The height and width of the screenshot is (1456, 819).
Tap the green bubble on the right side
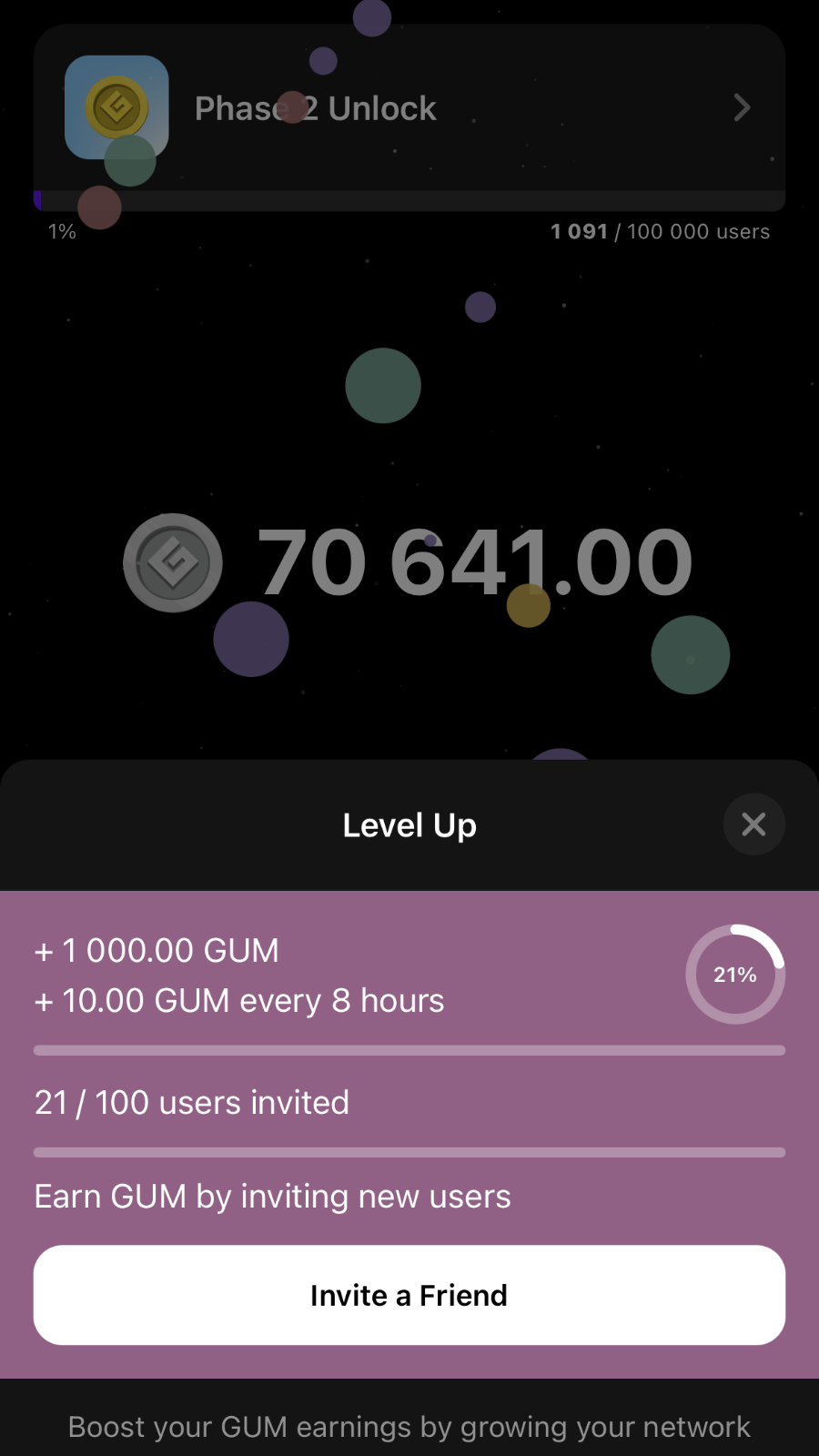690,656
